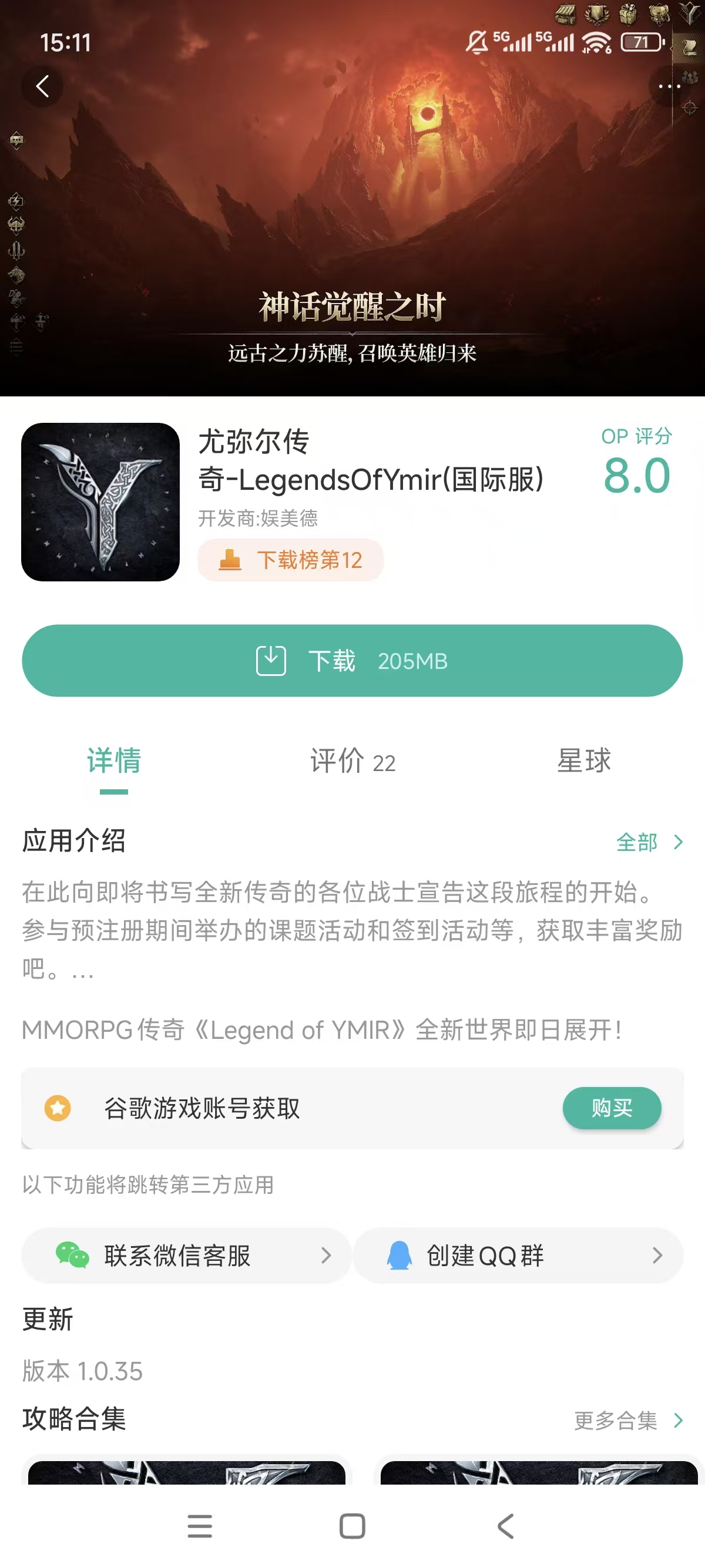Open 更多合集 via its chevron

(x=627, y=1419)
